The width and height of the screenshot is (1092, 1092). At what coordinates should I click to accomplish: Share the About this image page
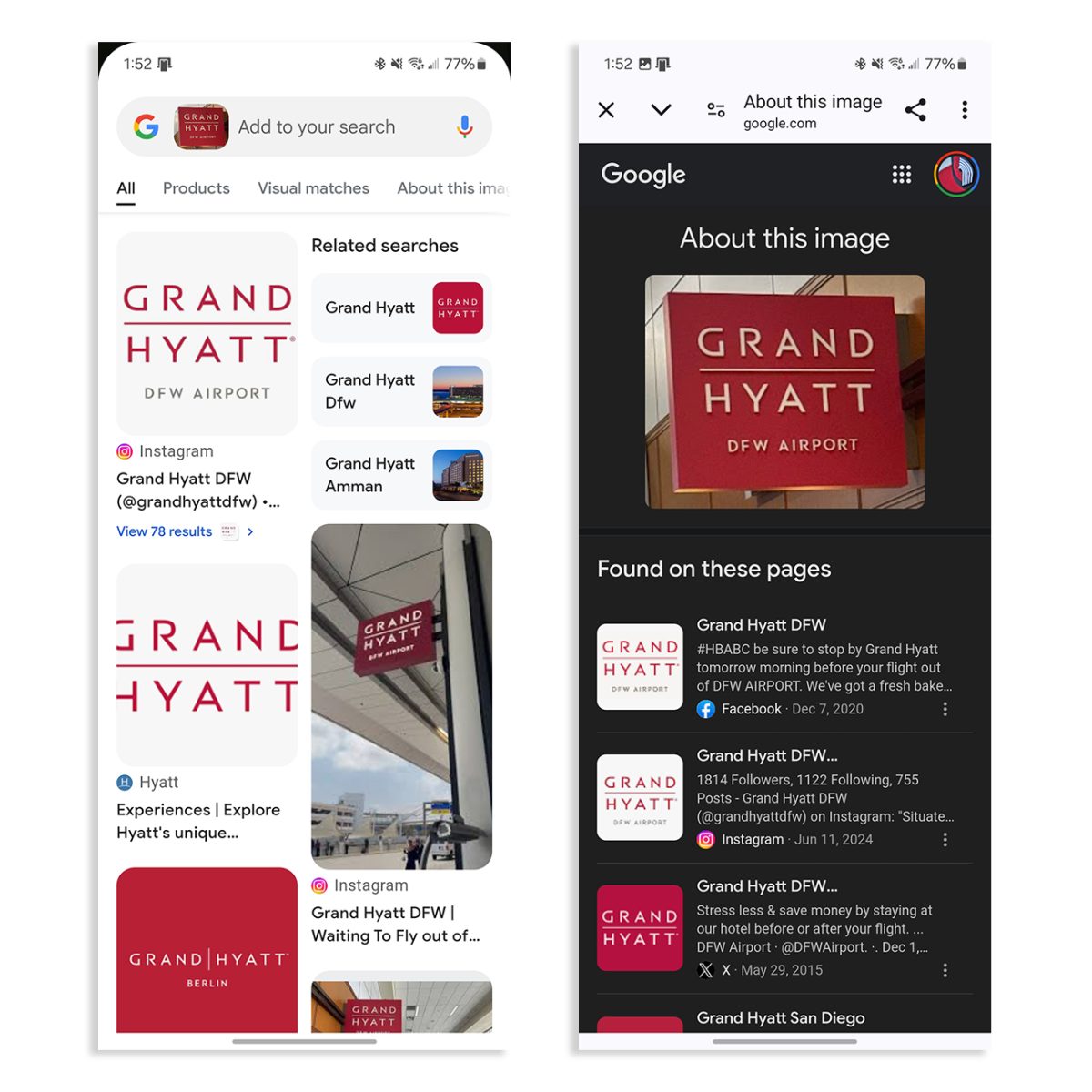(915, 110)
